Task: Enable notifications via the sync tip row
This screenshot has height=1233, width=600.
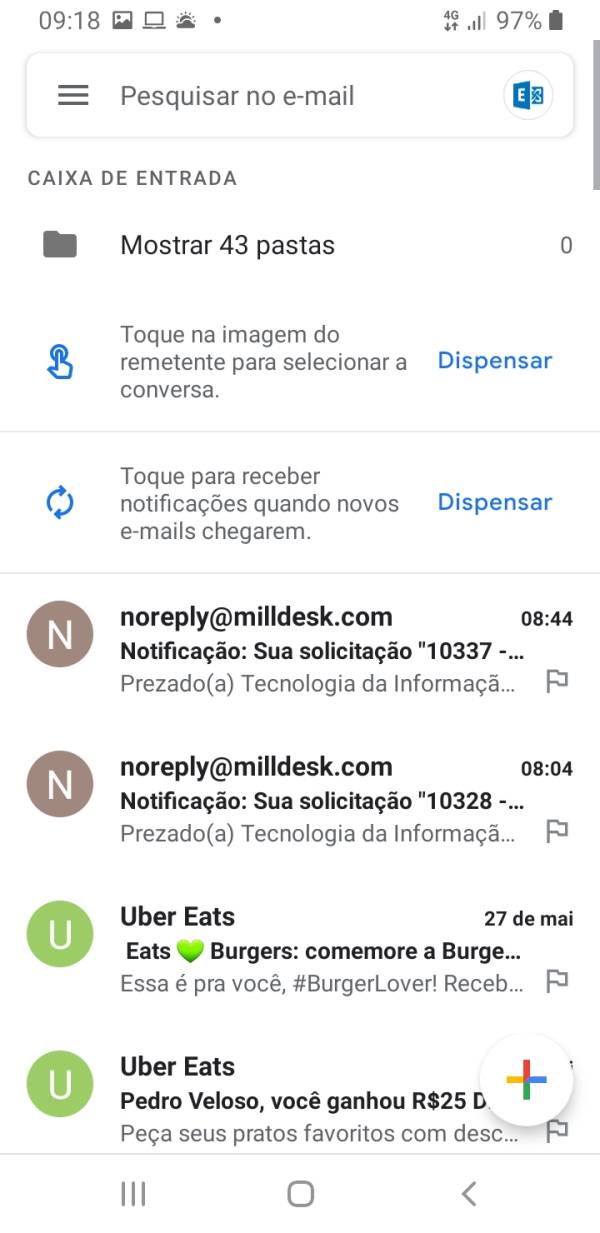Action: pos(258,503)
